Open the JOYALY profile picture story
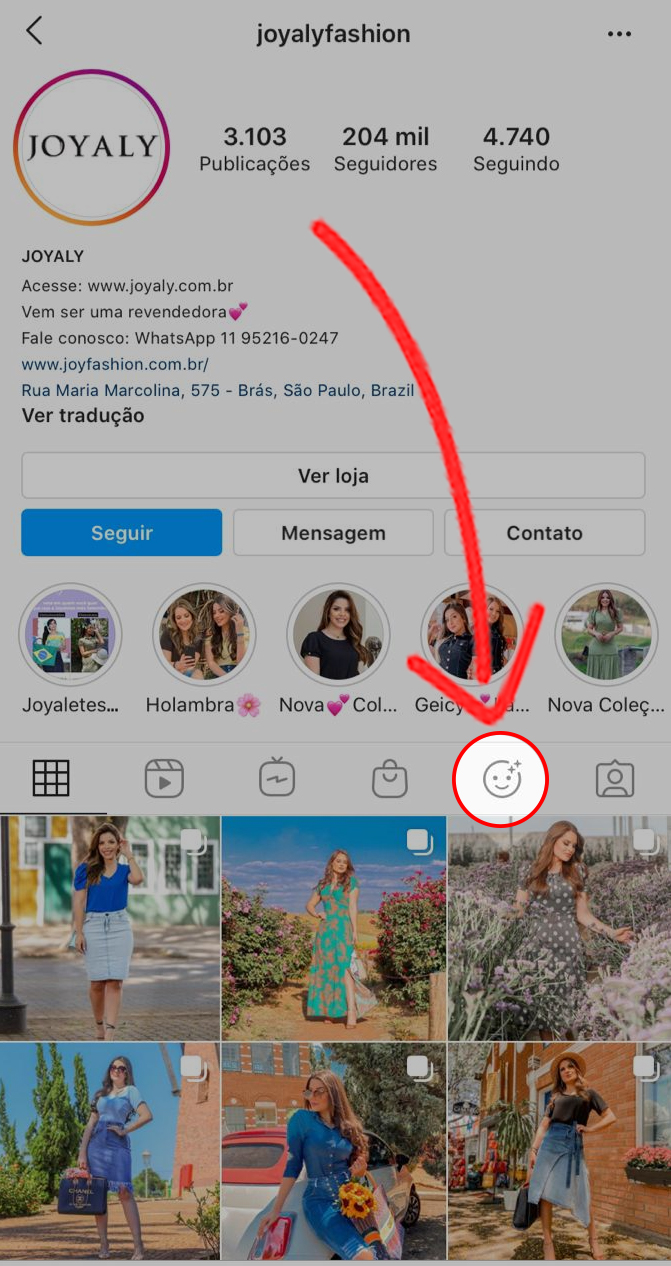 [x=91, y=148]
